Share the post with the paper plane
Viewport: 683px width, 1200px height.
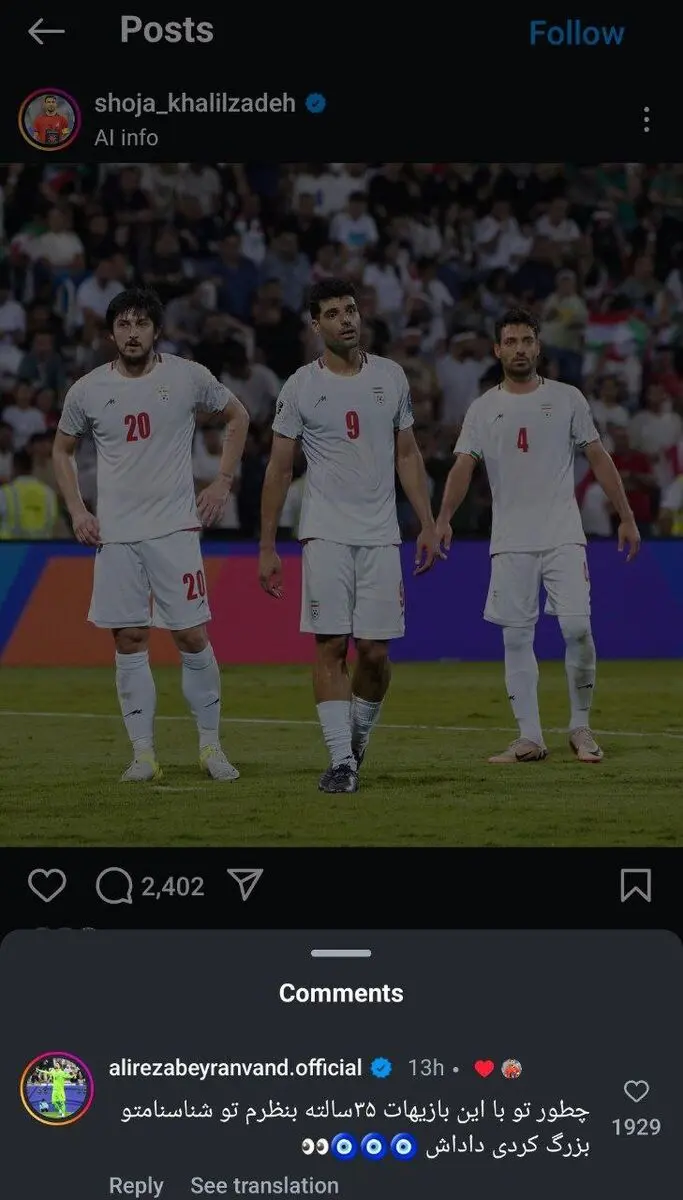(245, 884)
